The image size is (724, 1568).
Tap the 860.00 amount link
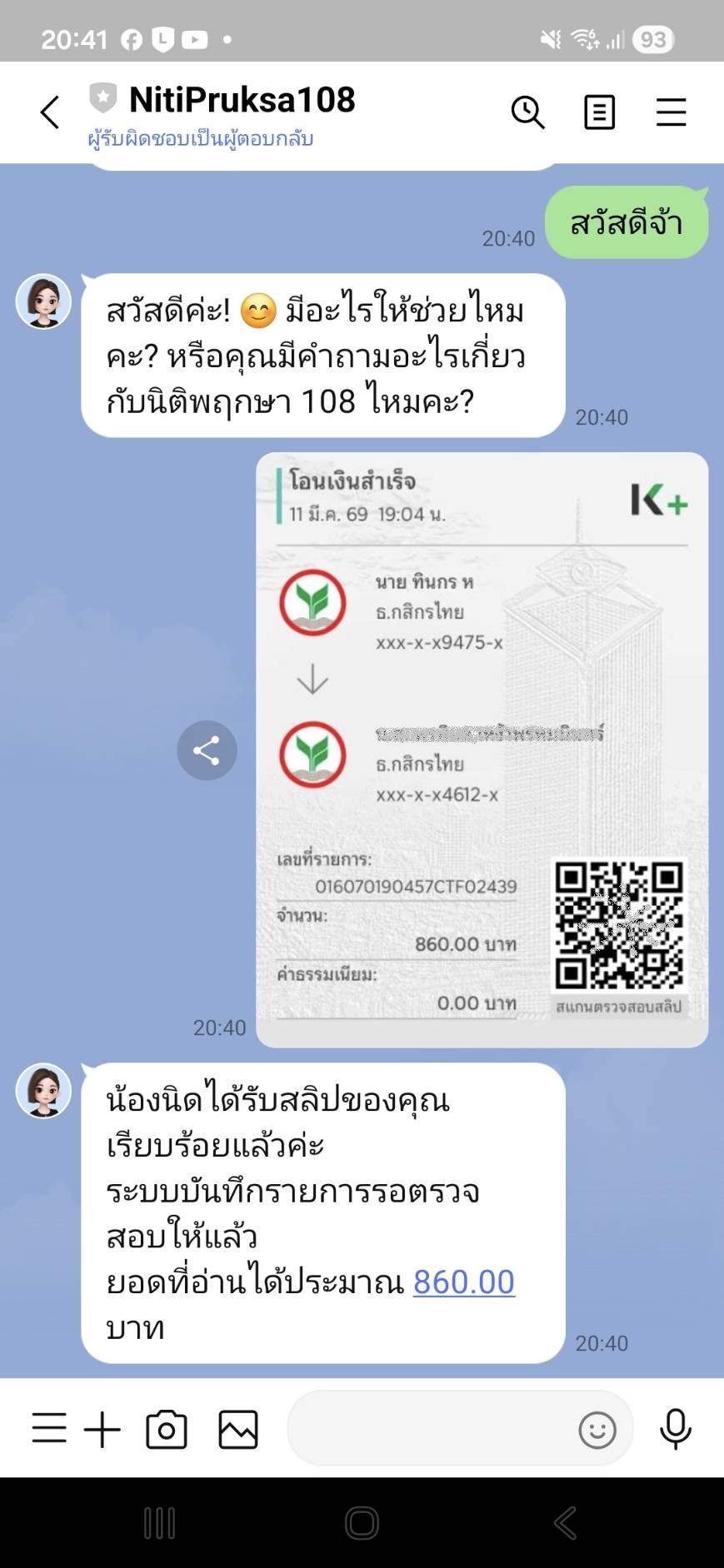point(463,1282)
